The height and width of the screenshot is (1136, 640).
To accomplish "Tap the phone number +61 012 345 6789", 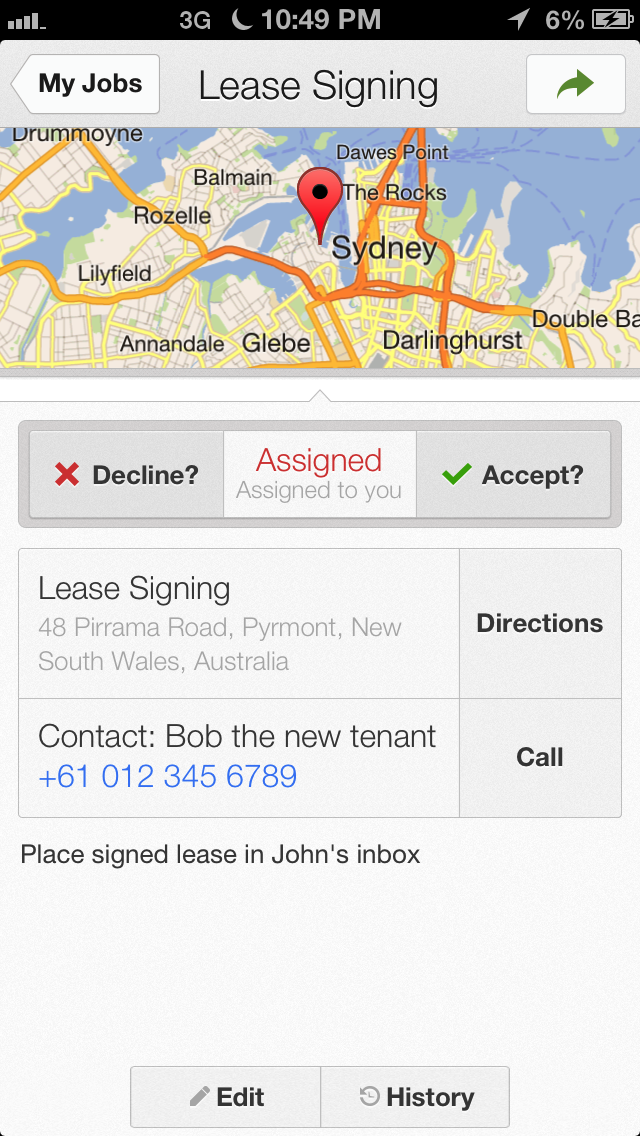I will coord(168,776).
